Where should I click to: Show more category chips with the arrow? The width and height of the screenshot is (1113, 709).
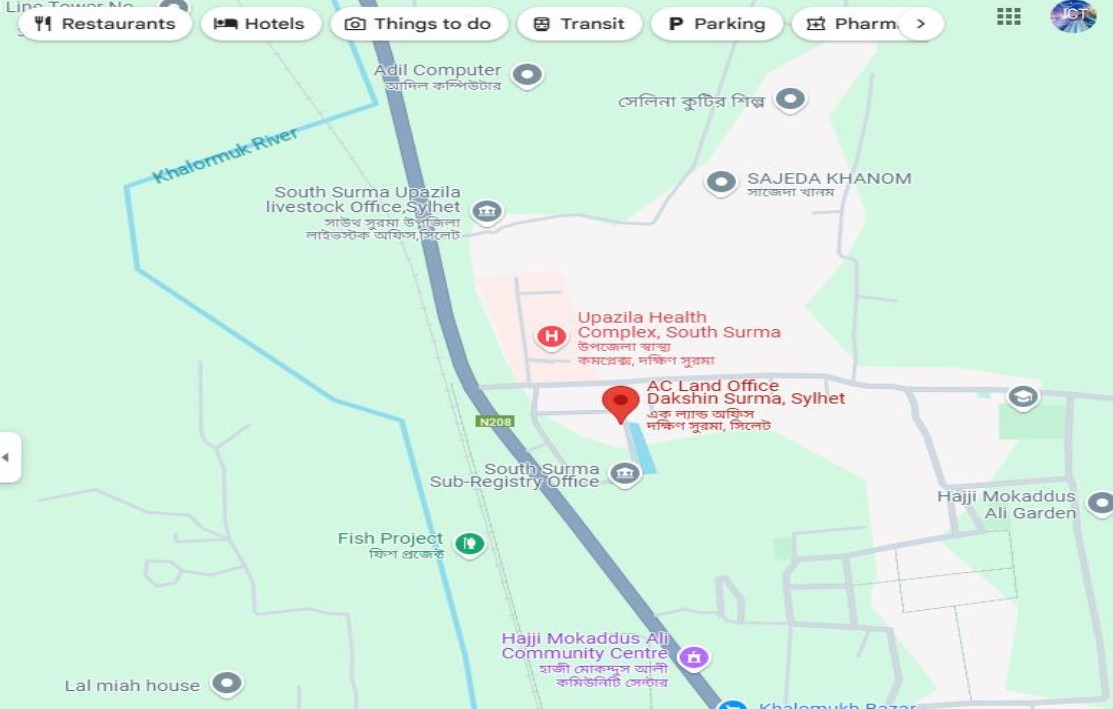coord(921,24)
